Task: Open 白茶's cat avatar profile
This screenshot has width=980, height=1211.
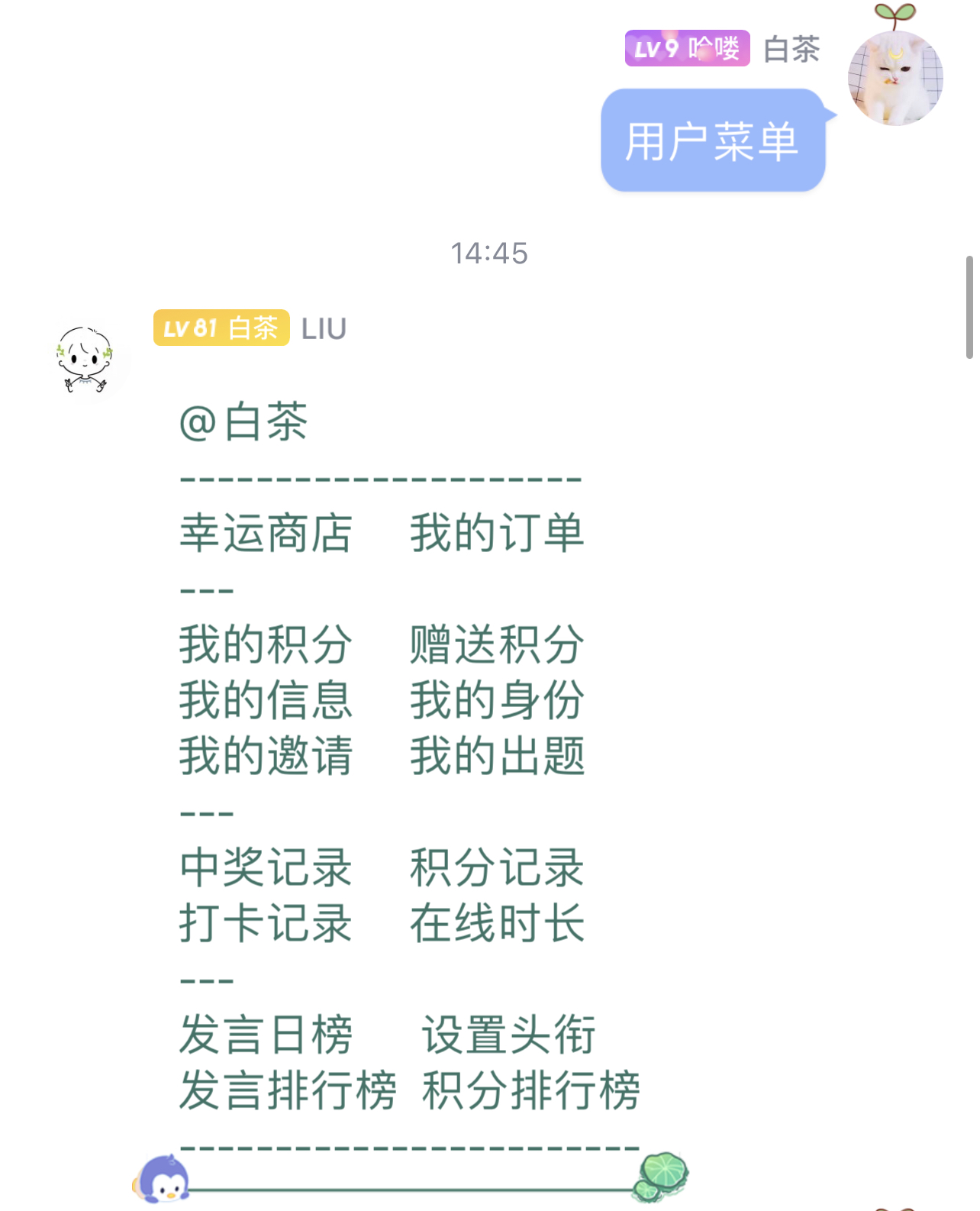Action: click(x=895, y=77)
